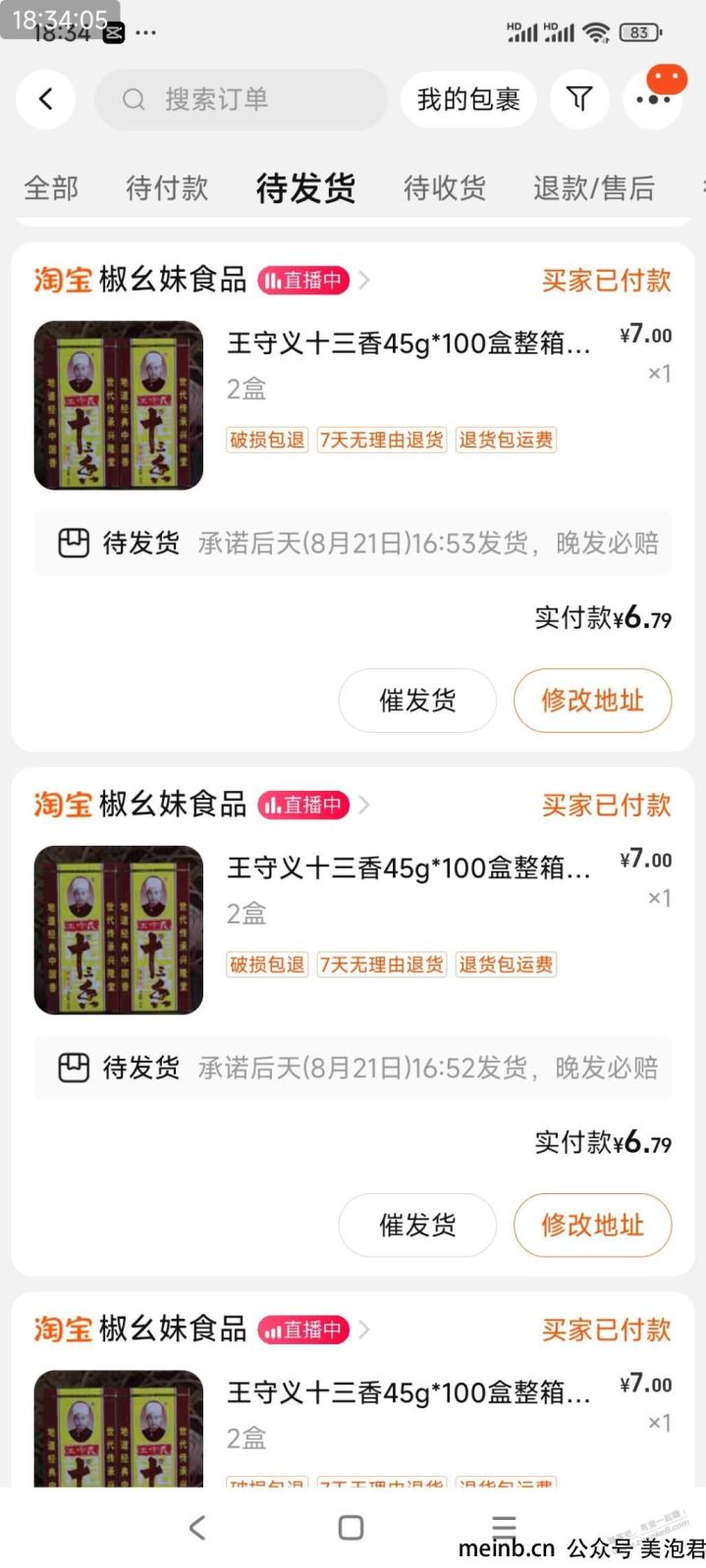Open the product image of the 16:52 order
Screen dimensions: 706x1568
(119, 930)
